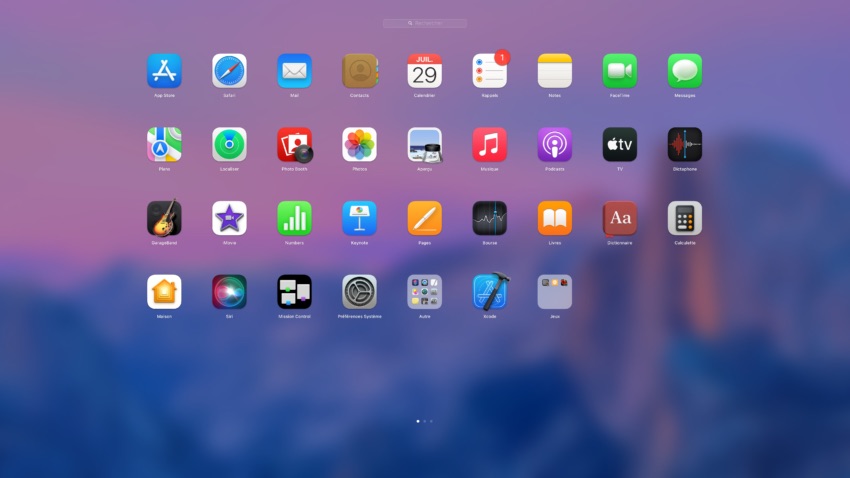Launch the Notes app

point(554,71)
